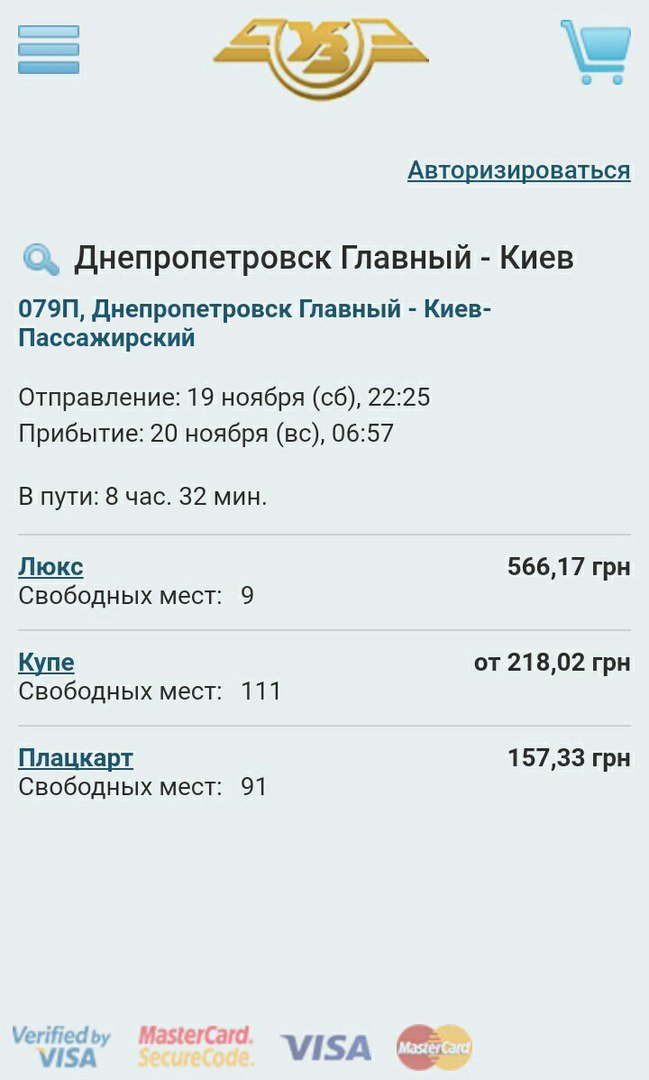Select the Люкс carriage class
The image size is (649, 1080).
(x=50, y=567)
